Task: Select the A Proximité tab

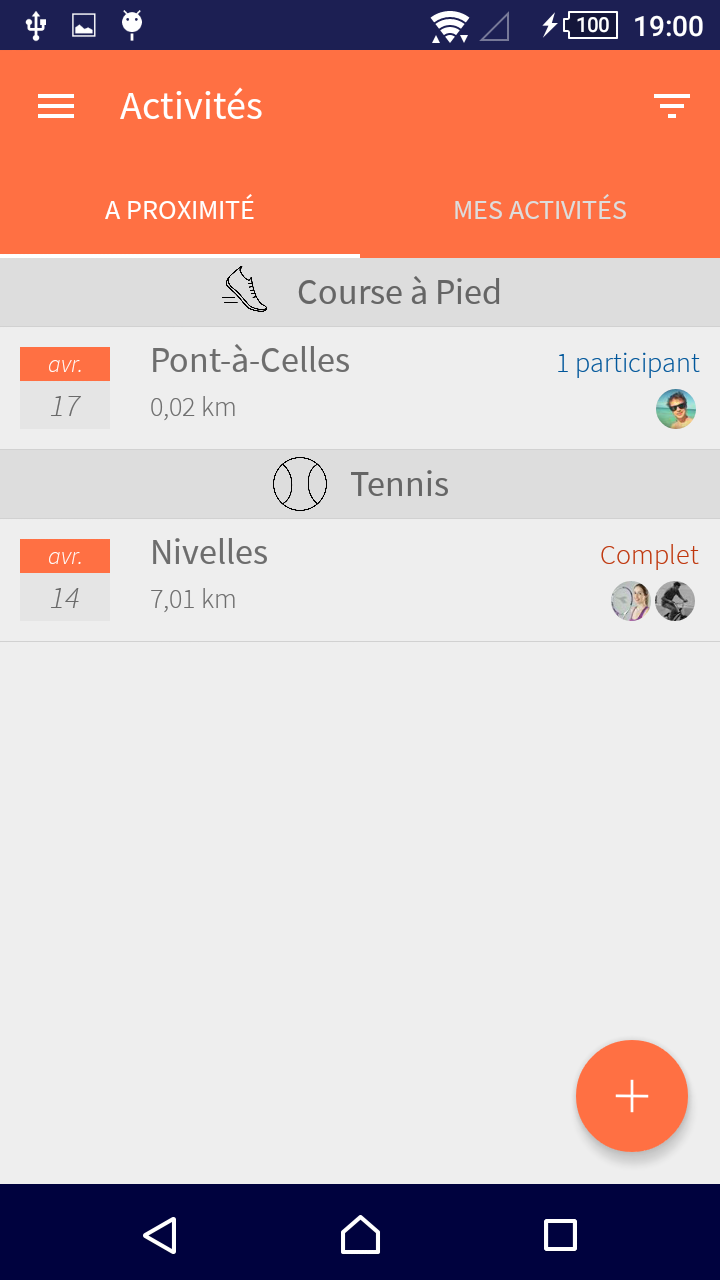Action: [180, 210]
